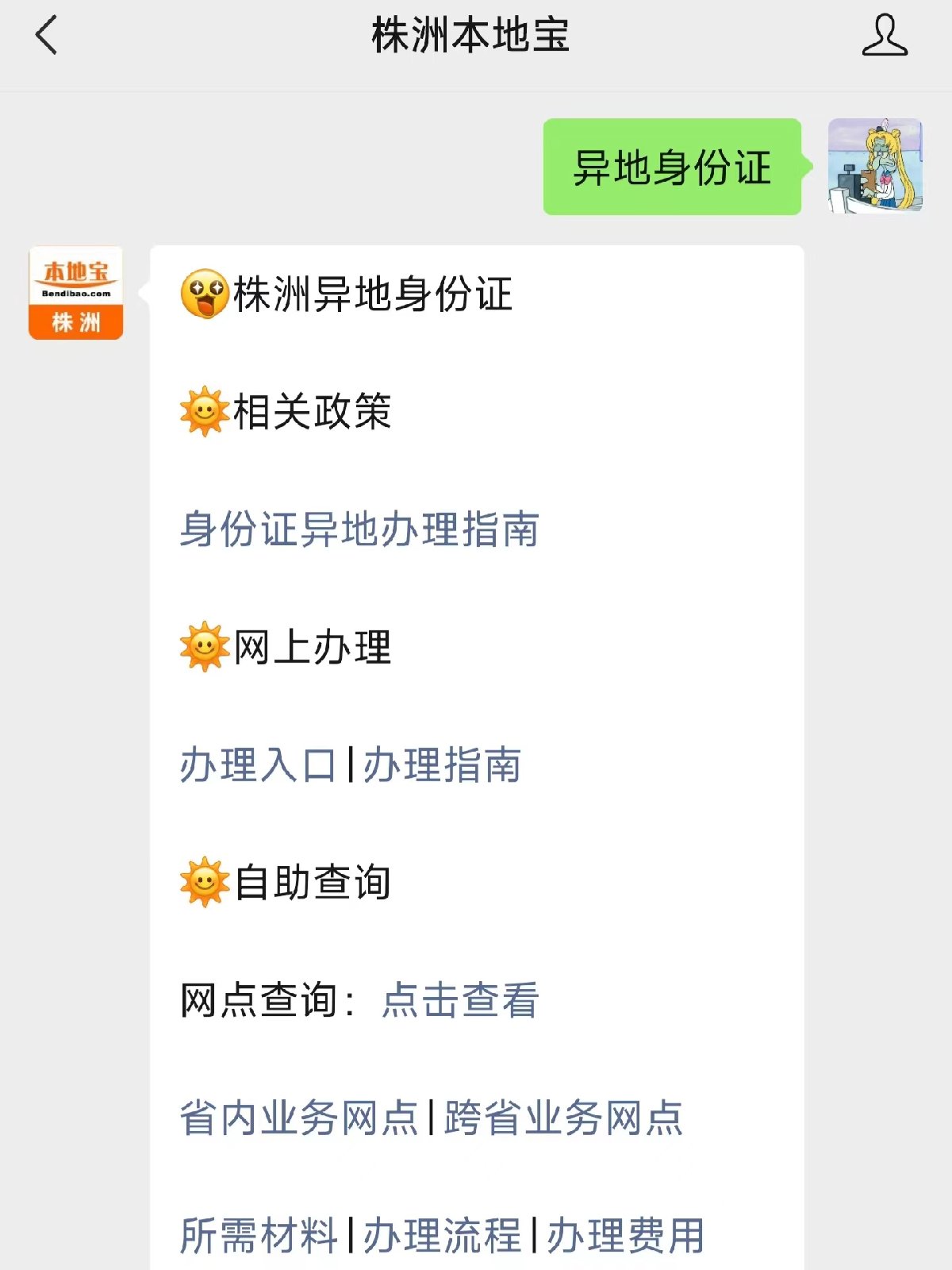Image resolution: width=952 pixels, height=1270 pixels.
Task: Open the 所需材料 link
Action: click(259, 1235)
